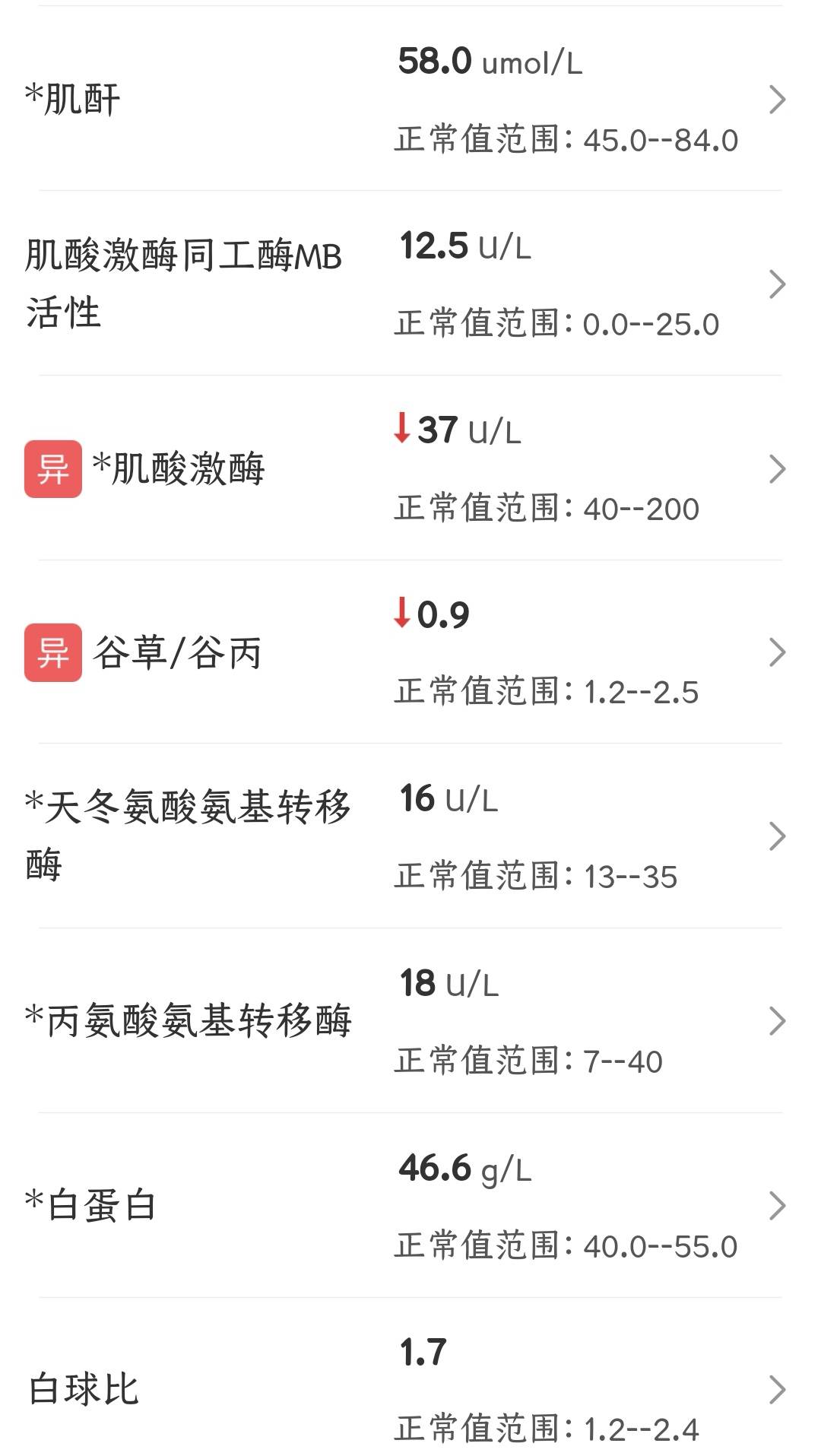
Task: Click the red 异 badge beside 肌酸激酶
Action: pyautogui.click(x=51, y=470)
